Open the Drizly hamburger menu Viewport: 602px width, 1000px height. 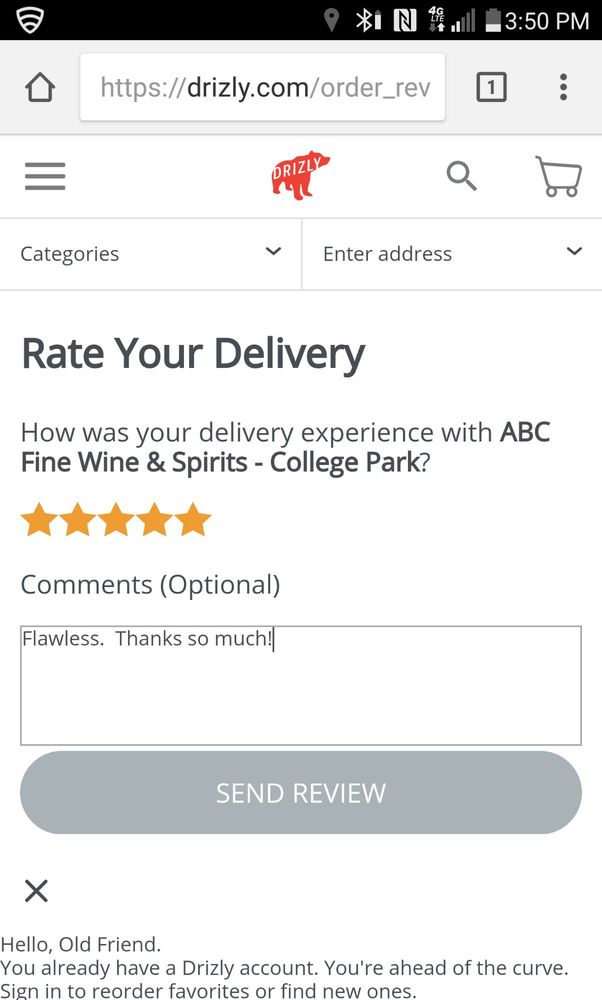click(45, 177)
